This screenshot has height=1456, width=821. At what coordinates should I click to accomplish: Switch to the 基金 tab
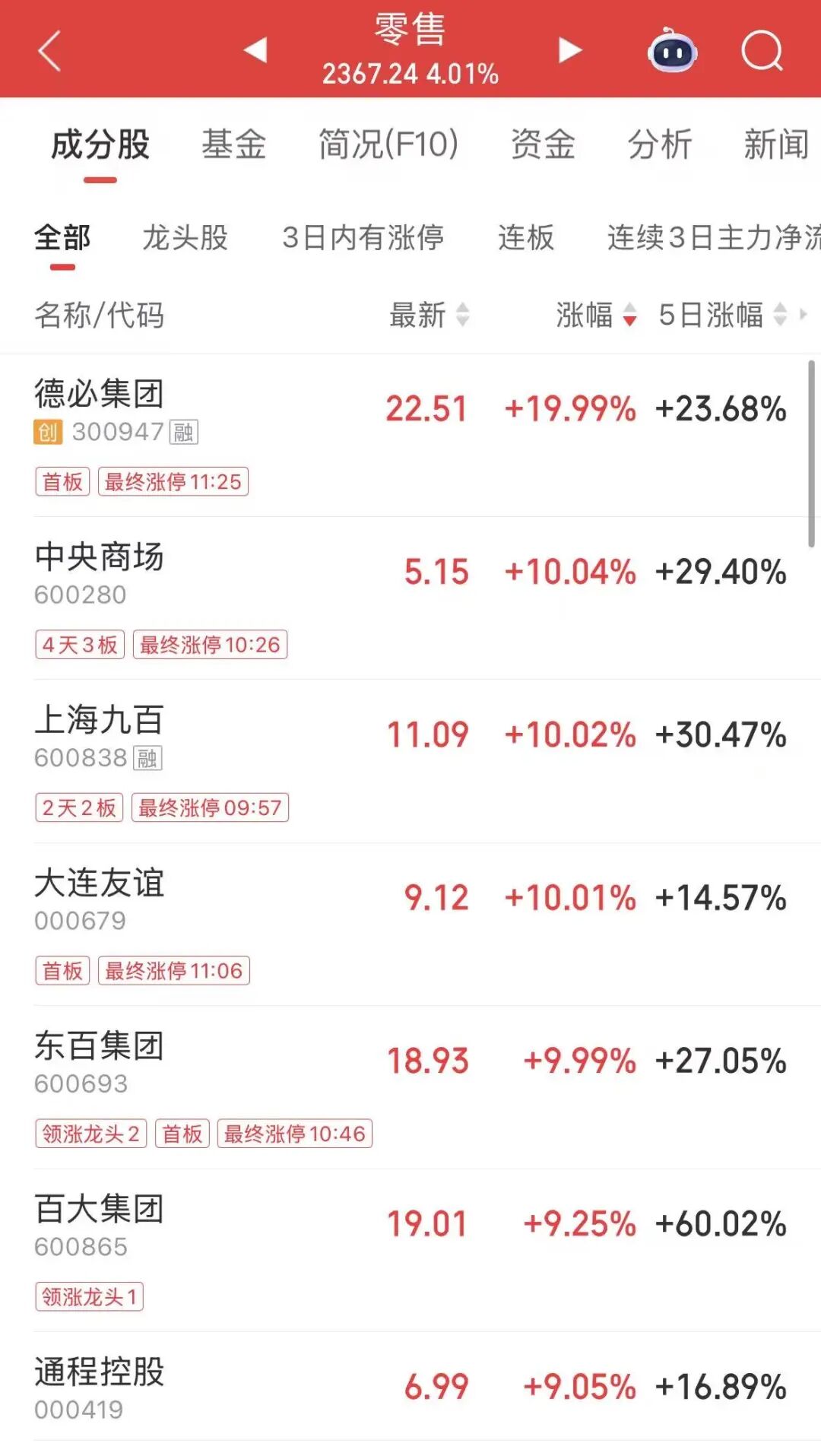[234, 145]
